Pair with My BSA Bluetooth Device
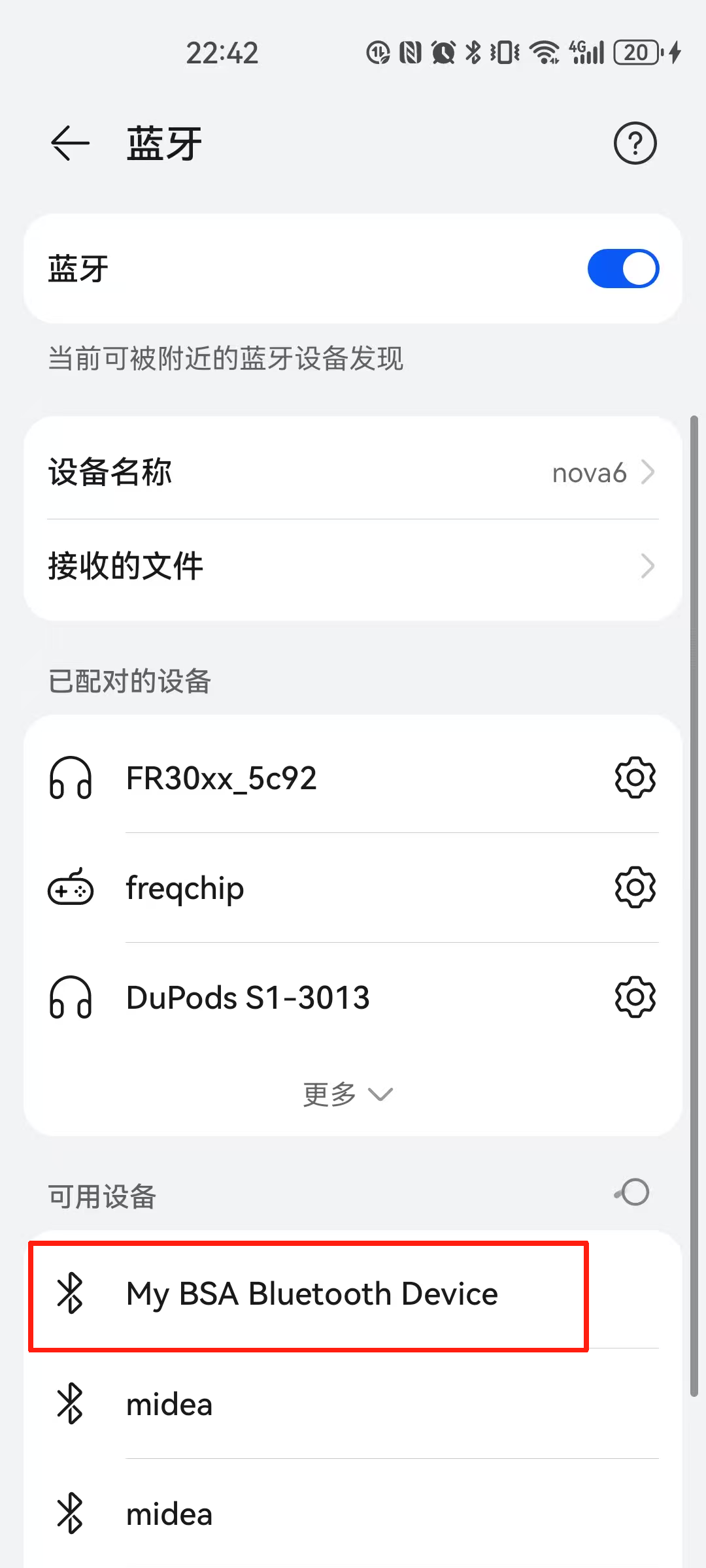The width and height of the screenshot is (706, 1568). pos(312,1294)
